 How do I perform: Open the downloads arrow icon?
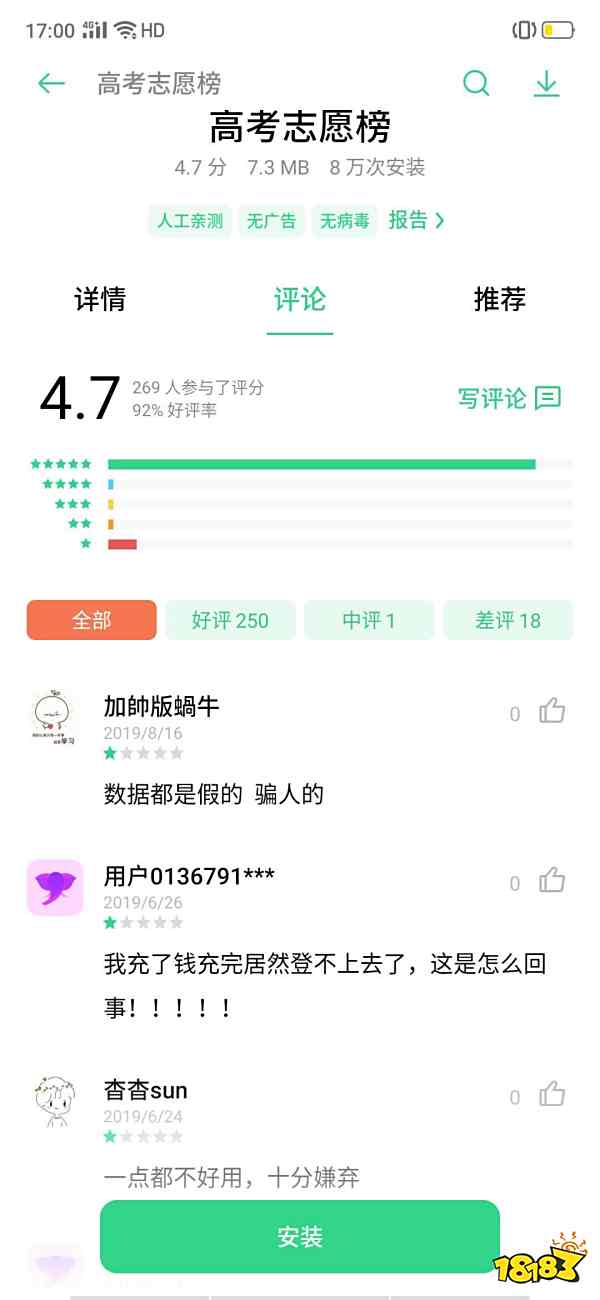click(x=546, y=84)
